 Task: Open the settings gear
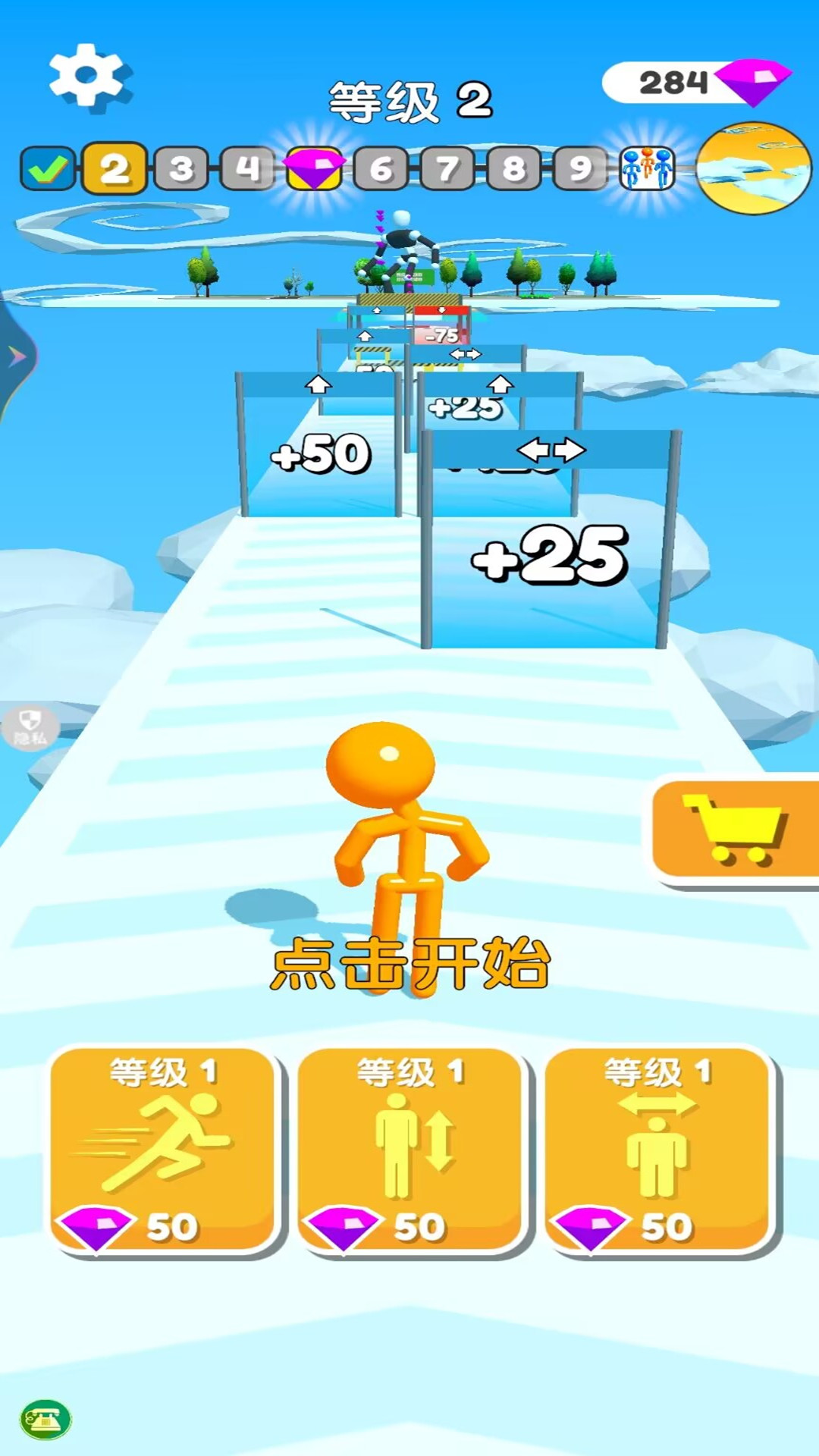[x=87, y=76]
